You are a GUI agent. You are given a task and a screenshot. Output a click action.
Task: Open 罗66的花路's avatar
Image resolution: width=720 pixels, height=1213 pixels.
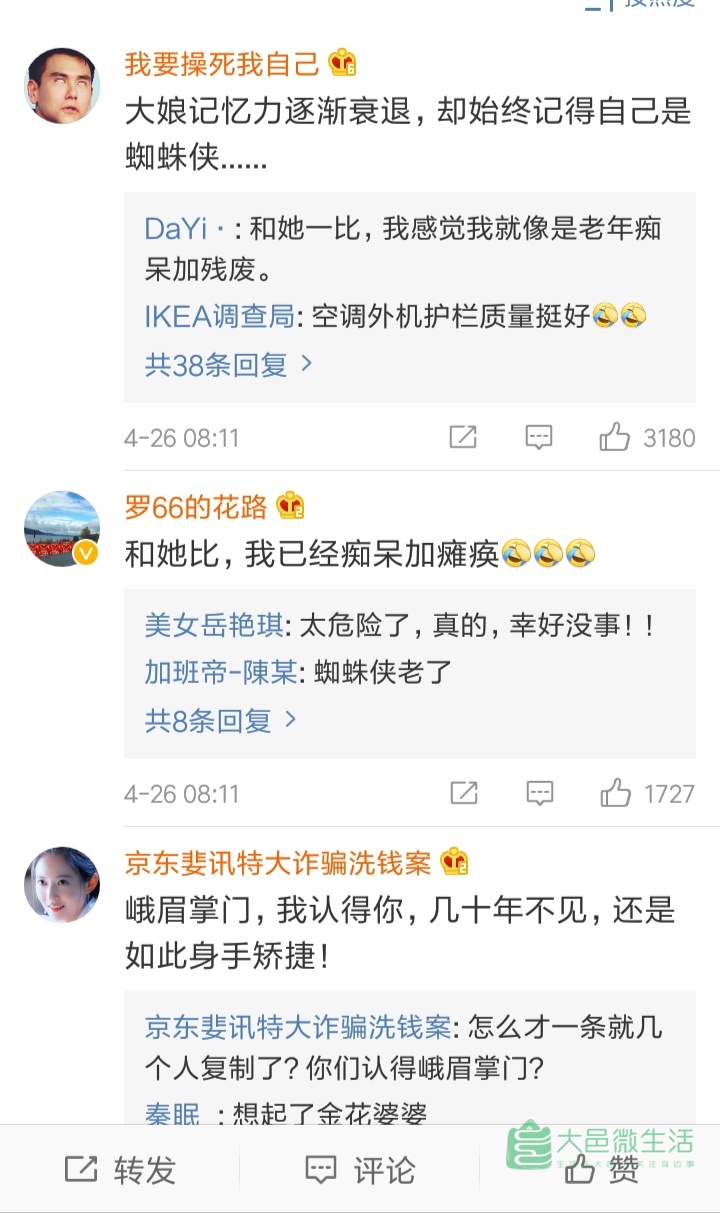(x=62, y=529)
